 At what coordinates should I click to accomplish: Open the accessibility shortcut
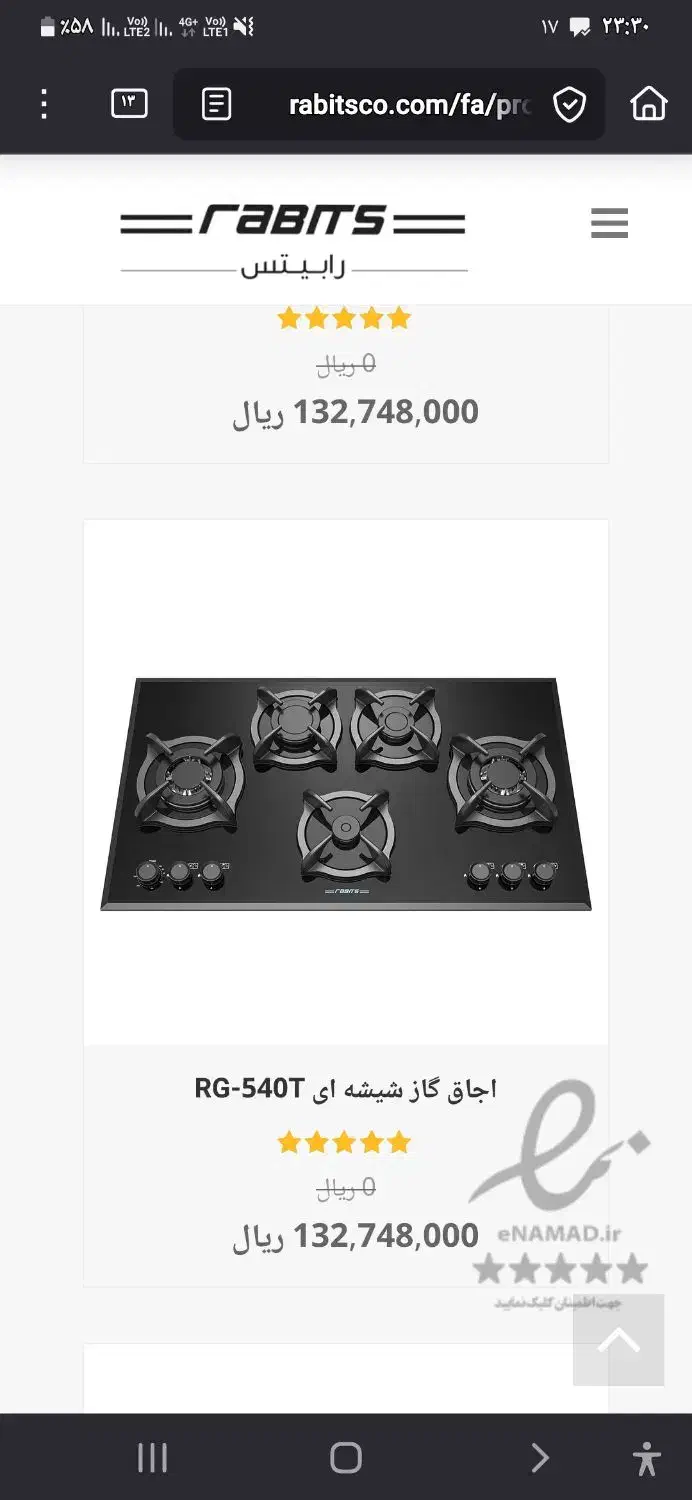click(647, 1458)
